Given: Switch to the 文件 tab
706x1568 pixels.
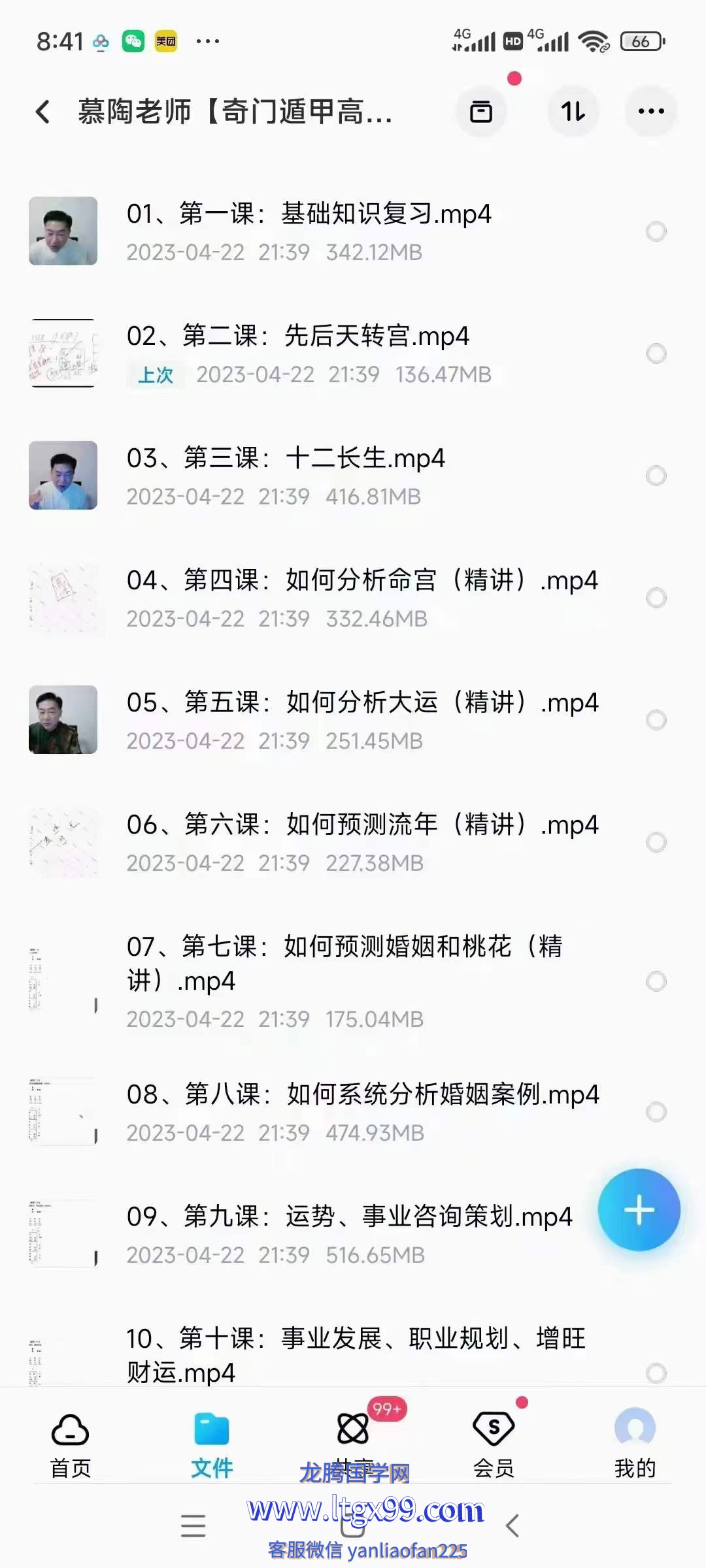Looking at the screenshot, I should tap(211, 1444).
